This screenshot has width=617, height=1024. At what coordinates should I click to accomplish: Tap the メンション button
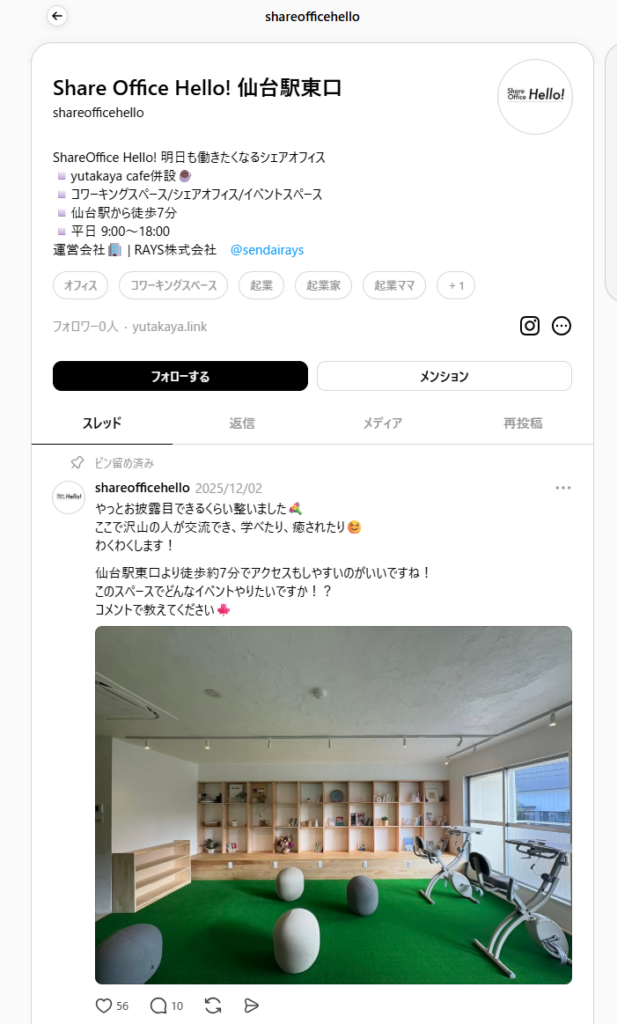pos(444,376)
